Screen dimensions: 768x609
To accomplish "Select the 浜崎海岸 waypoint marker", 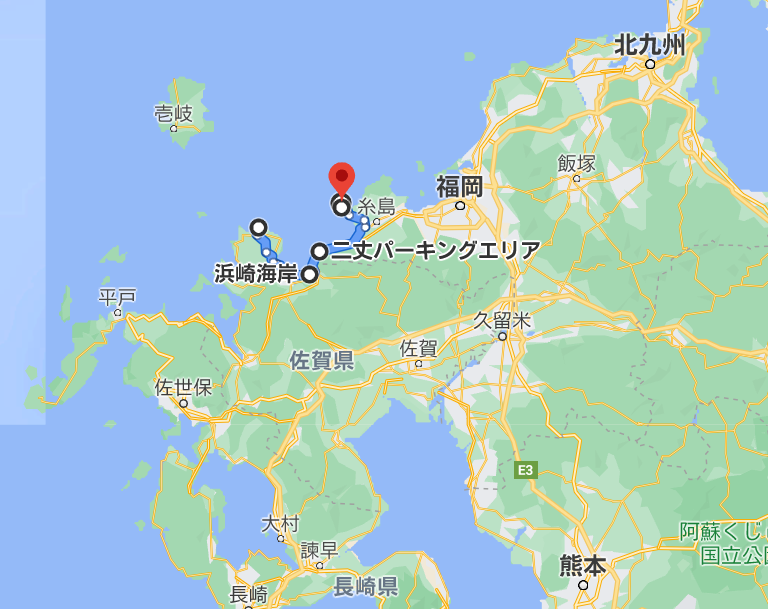I will [x=310, y=274].
